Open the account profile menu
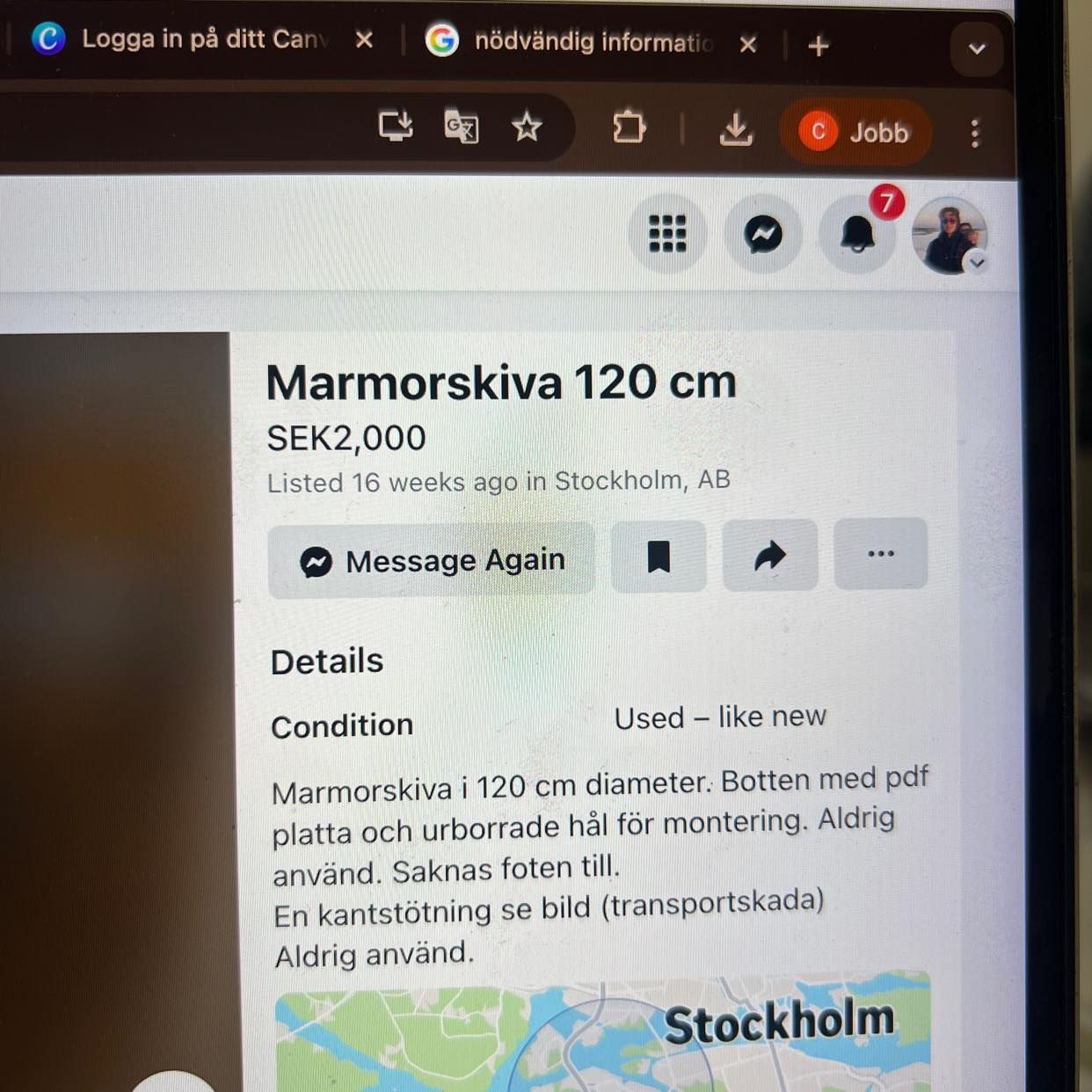This screenshot has height=1092, width=1092. coord(950,236)
